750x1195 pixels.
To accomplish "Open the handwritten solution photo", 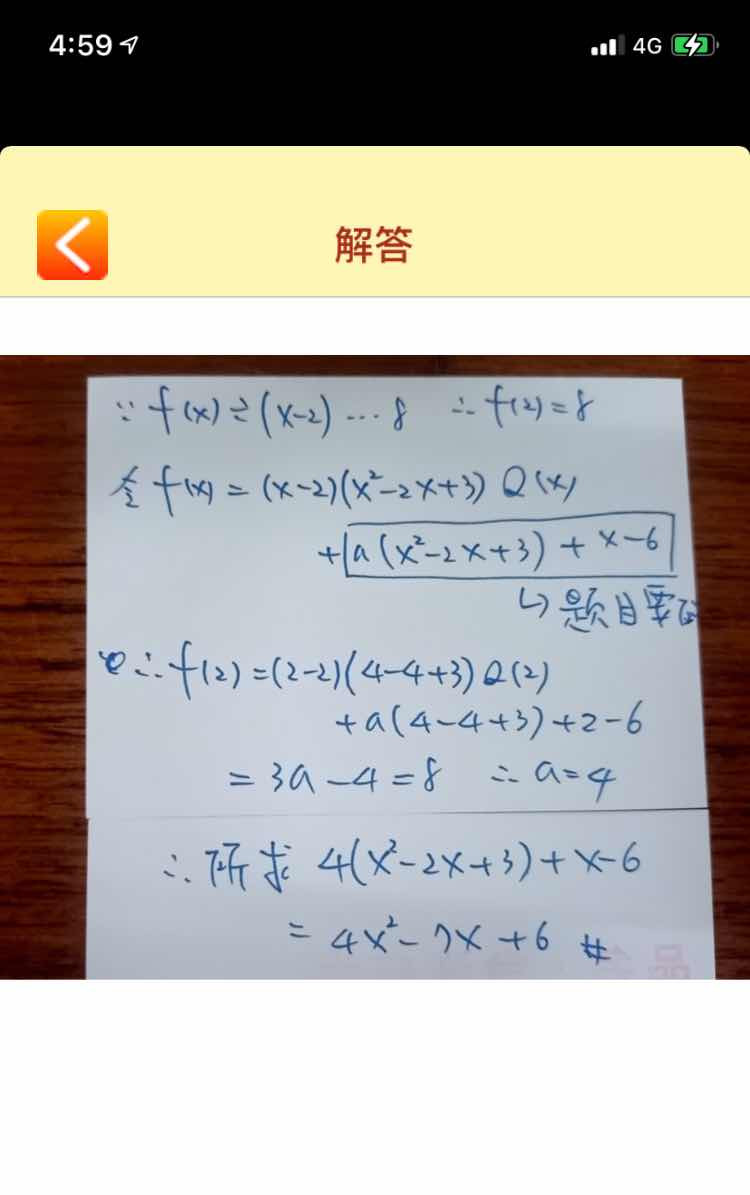I will (375, 667).
